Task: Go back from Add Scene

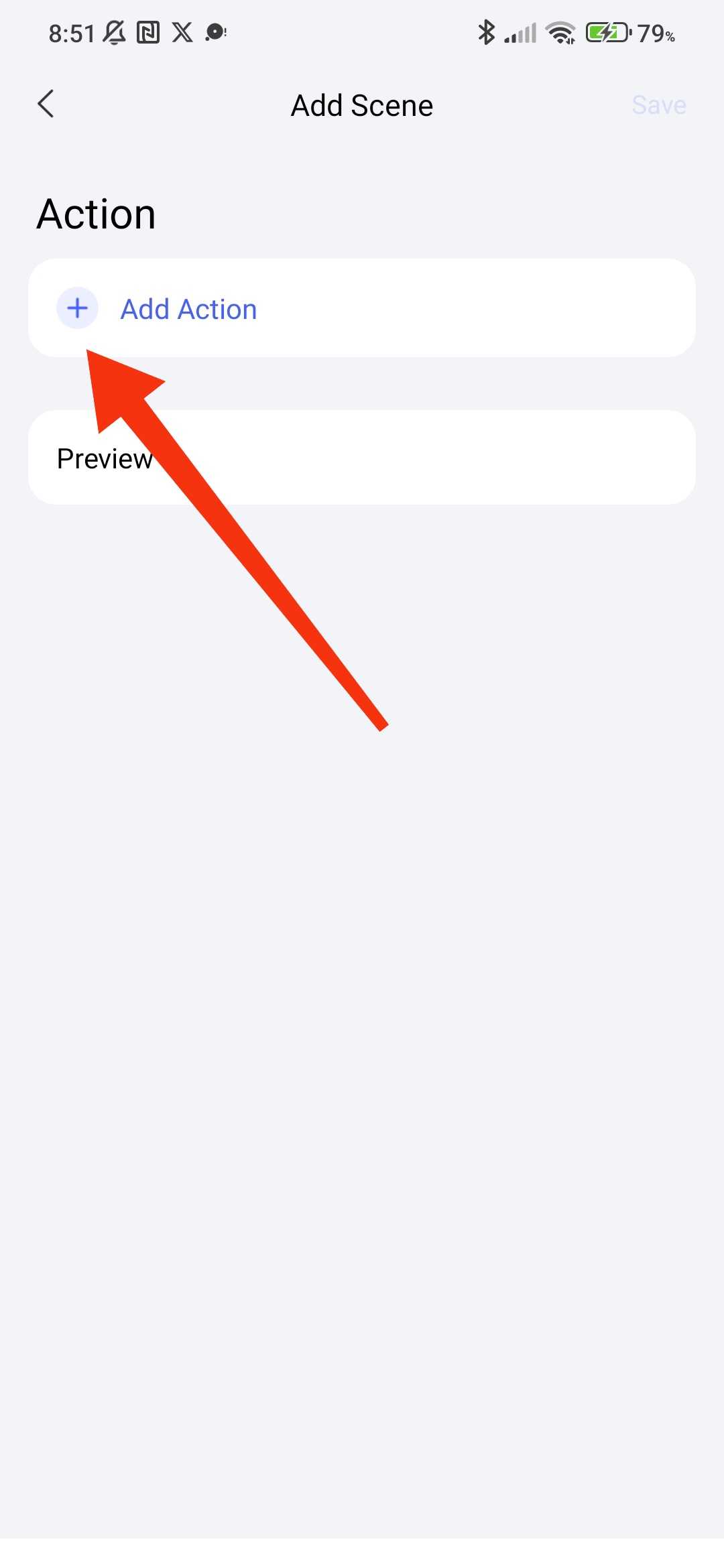Action: pos(46,105)
